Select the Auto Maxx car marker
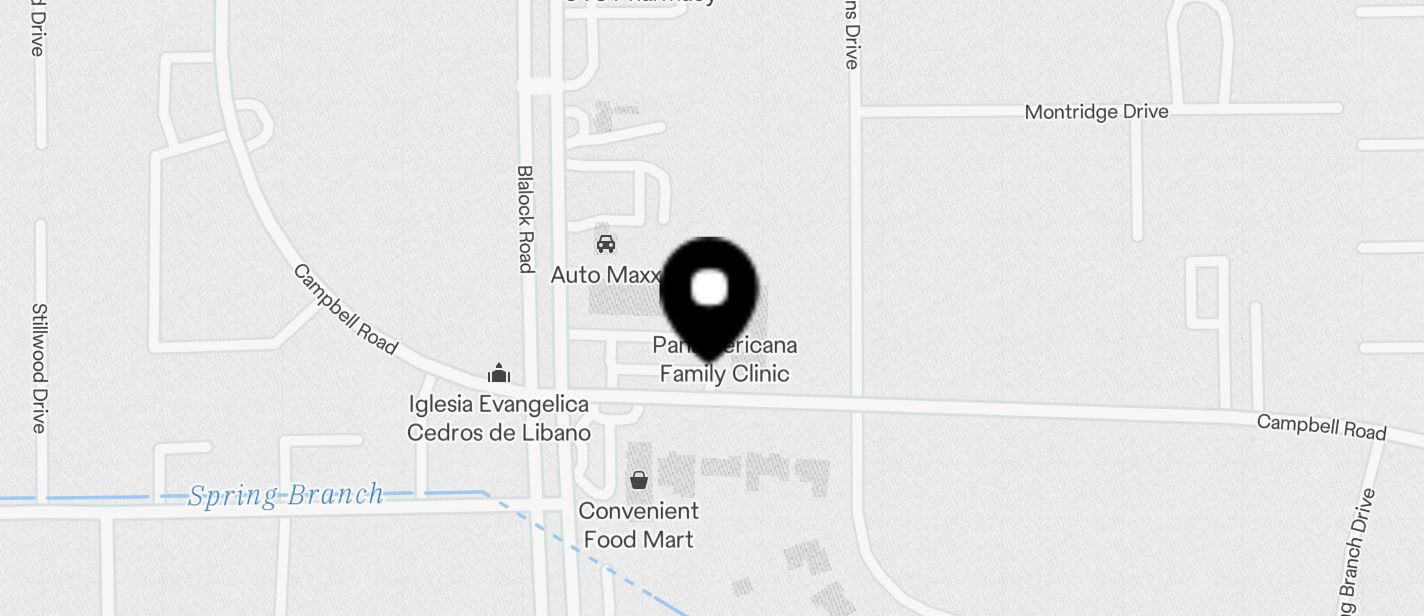Viewport: 1424px width, 616px height. (x=605, y=244)
